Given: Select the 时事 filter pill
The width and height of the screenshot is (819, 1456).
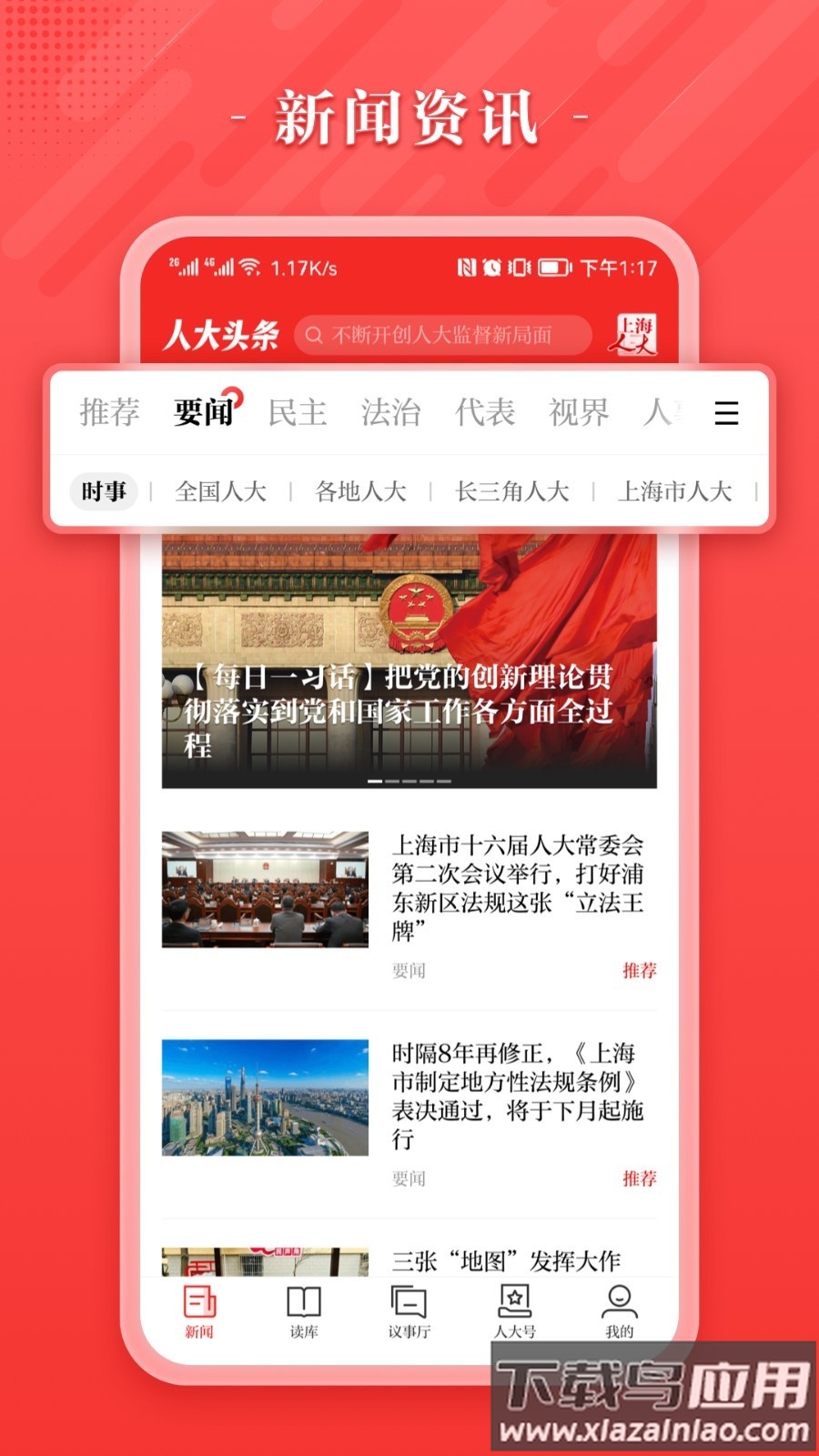Looking at the screenshot, I should [103, 490].
